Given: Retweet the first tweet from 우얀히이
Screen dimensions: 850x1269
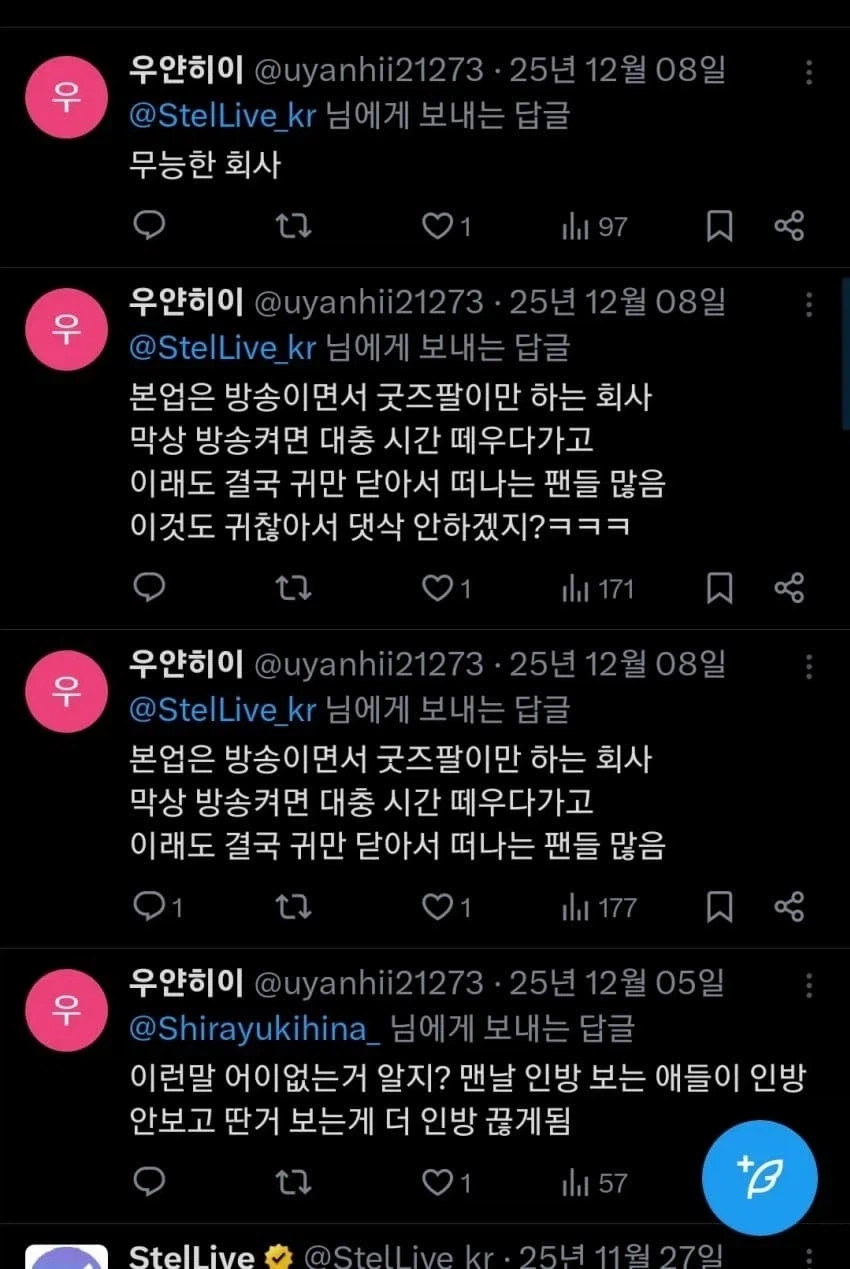Looking at the screenshot, I should coord(292,226).
